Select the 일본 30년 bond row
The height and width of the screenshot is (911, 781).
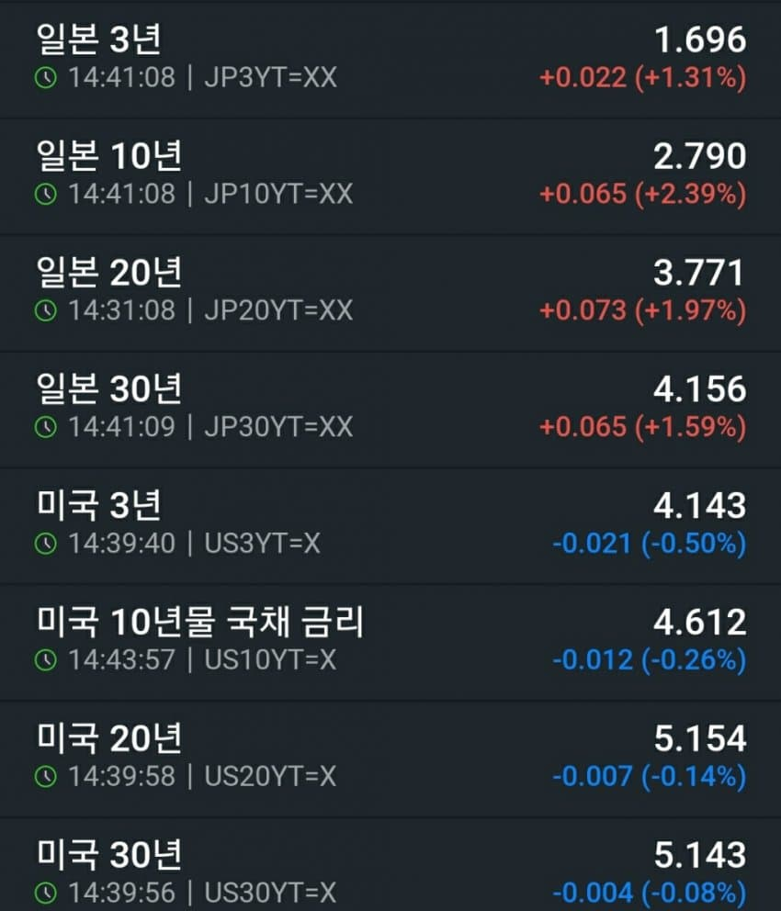[390, 410]
